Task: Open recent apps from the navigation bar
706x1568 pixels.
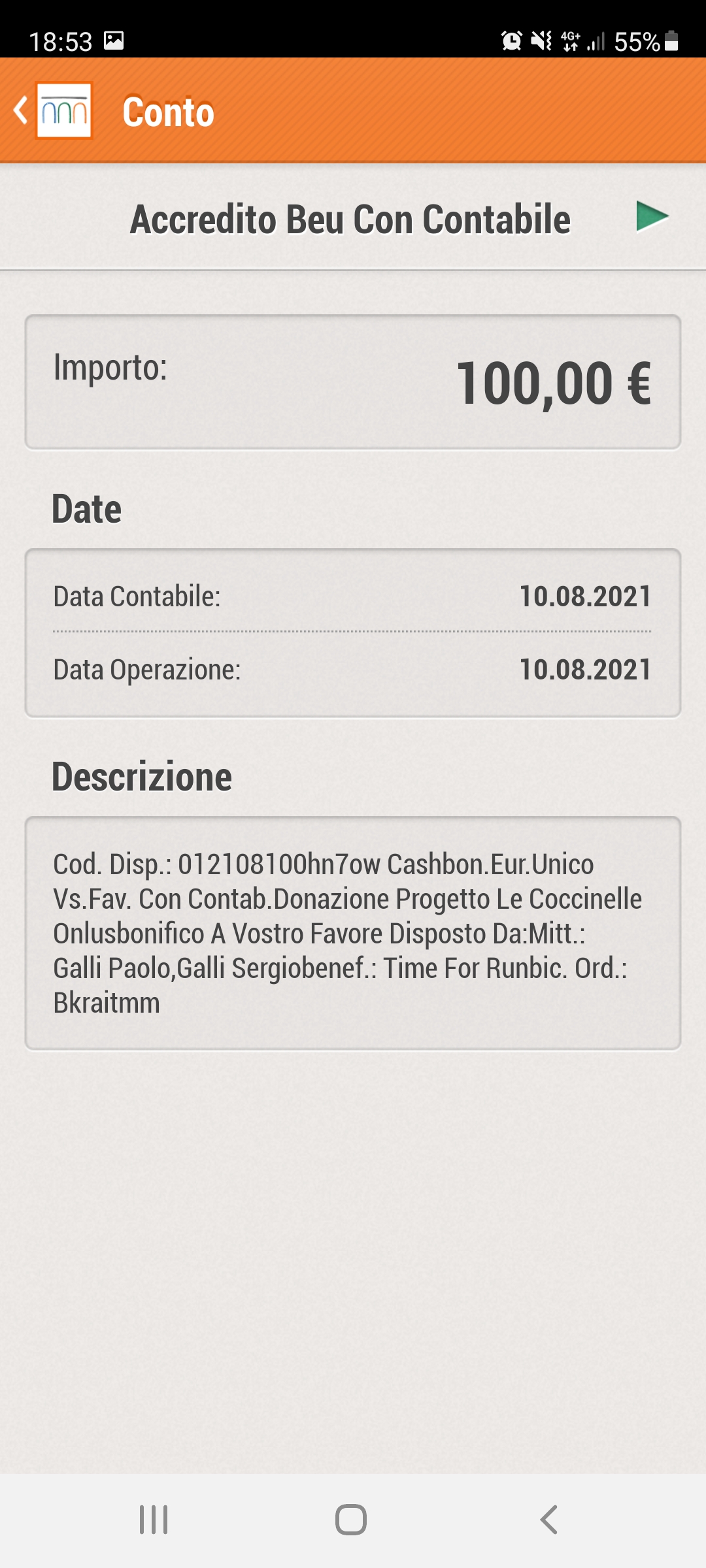Action: click(x=154, y=1520)
